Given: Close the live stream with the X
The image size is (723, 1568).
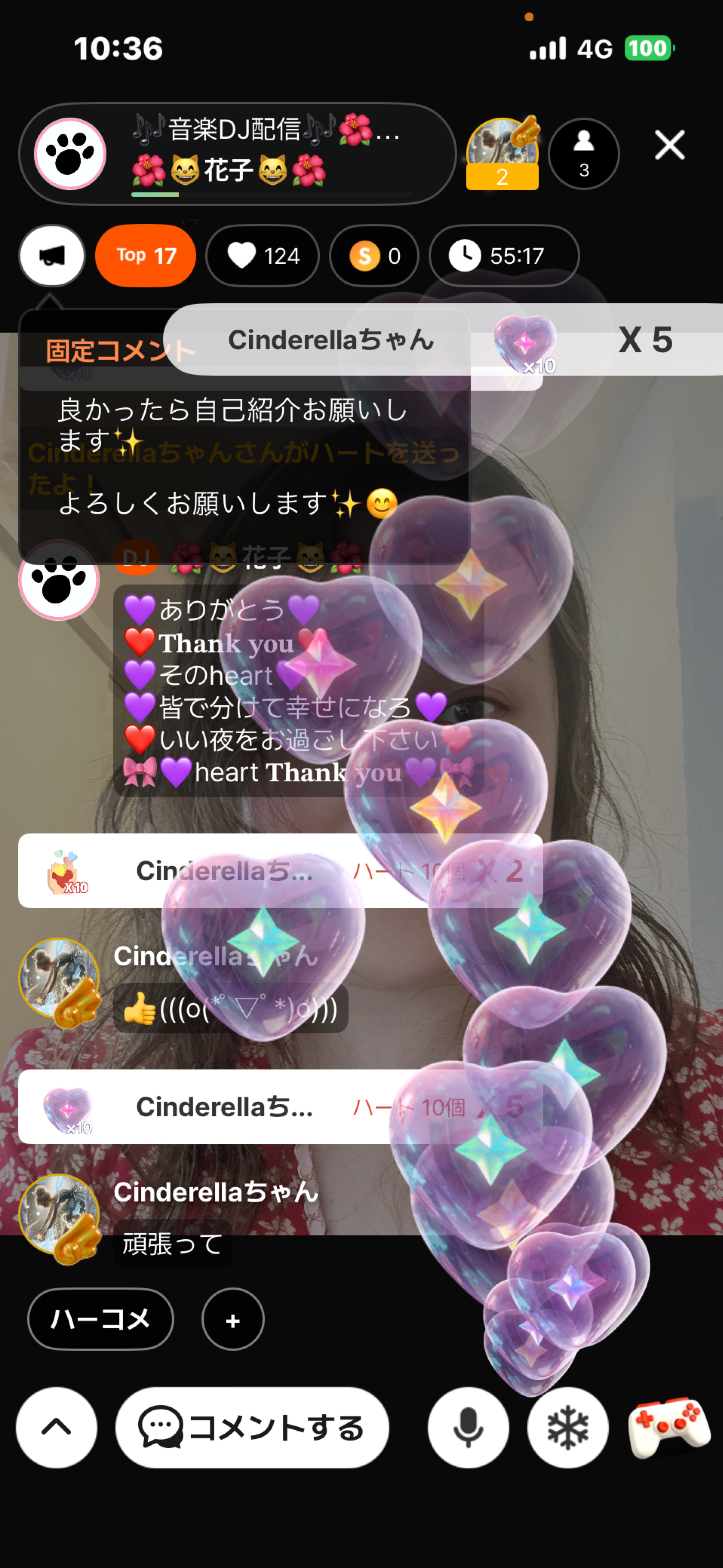Looking at the screenshot, I should click(669, 145).
